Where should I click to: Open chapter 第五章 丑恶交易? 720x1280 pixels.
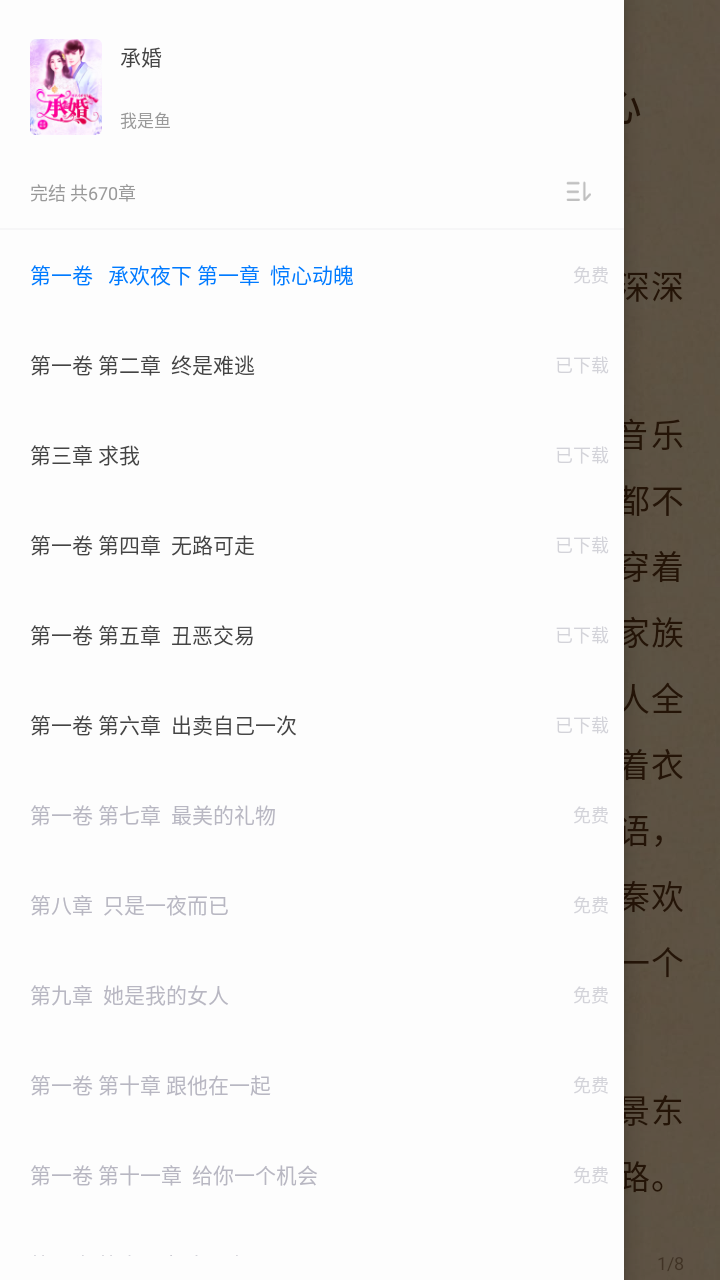coord(142,636)
